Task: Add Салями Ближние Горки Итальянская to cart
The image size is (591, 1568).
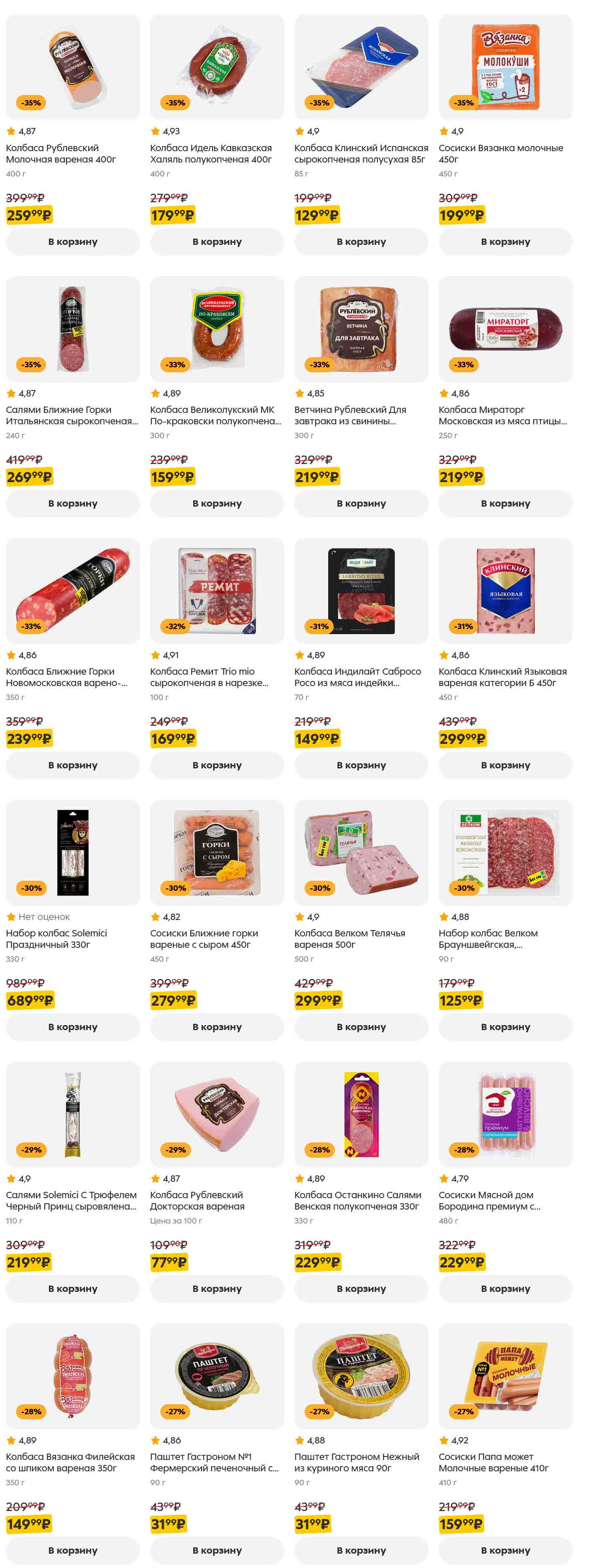Action: [73, 503]
